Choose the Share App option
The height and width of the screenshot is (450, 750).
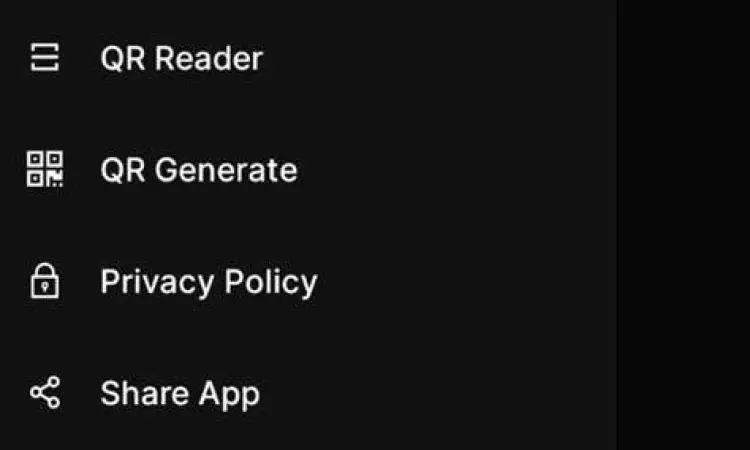tap(180, 394)
